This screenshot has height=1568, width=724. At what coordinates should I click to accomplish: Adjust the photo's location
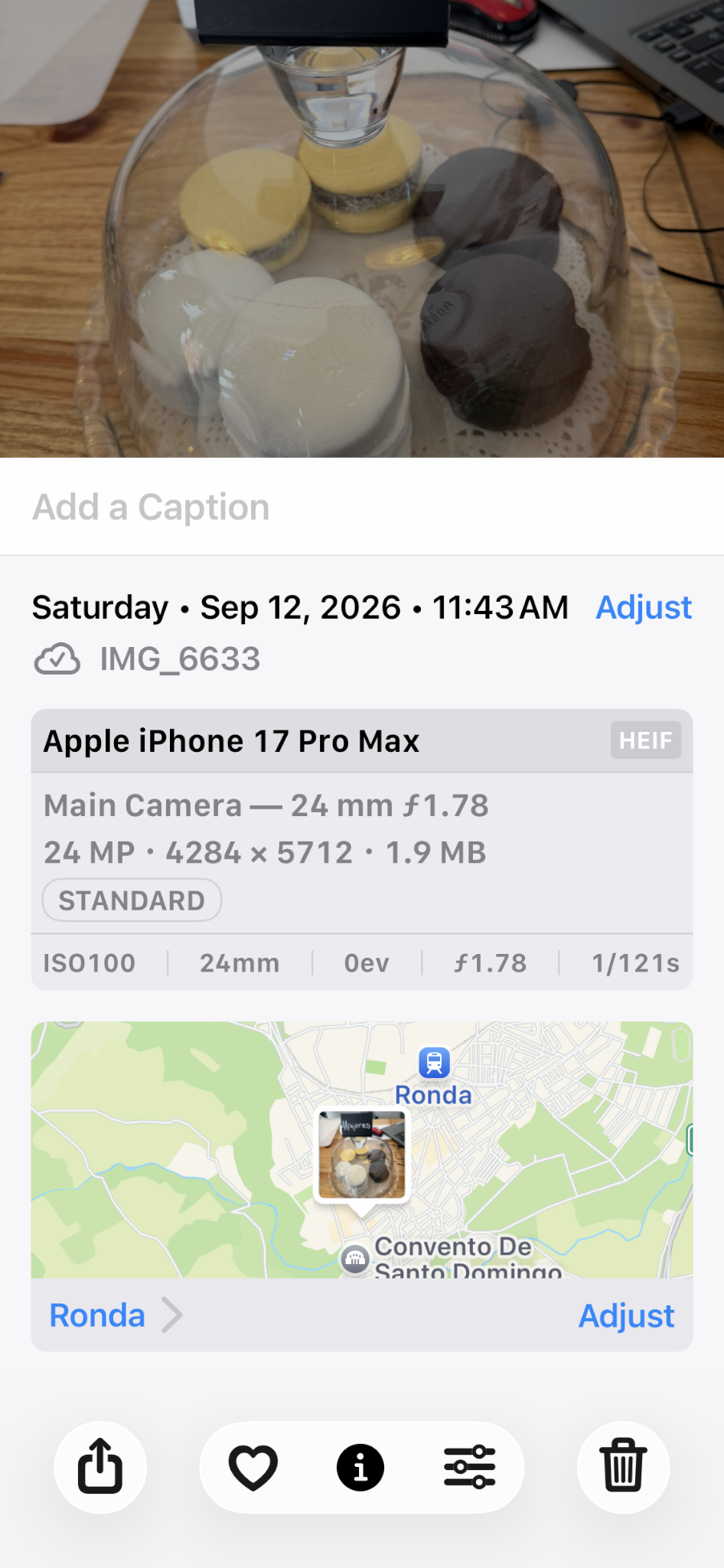[x=626, y=1316]
